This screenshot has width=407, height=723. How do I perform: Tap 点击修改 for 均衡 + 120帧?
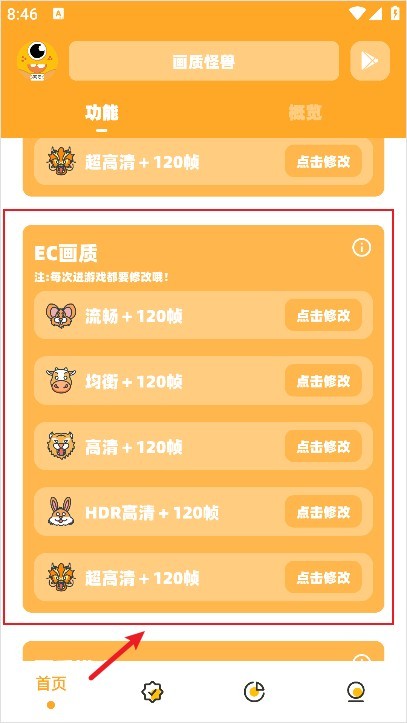click(323, 381)
